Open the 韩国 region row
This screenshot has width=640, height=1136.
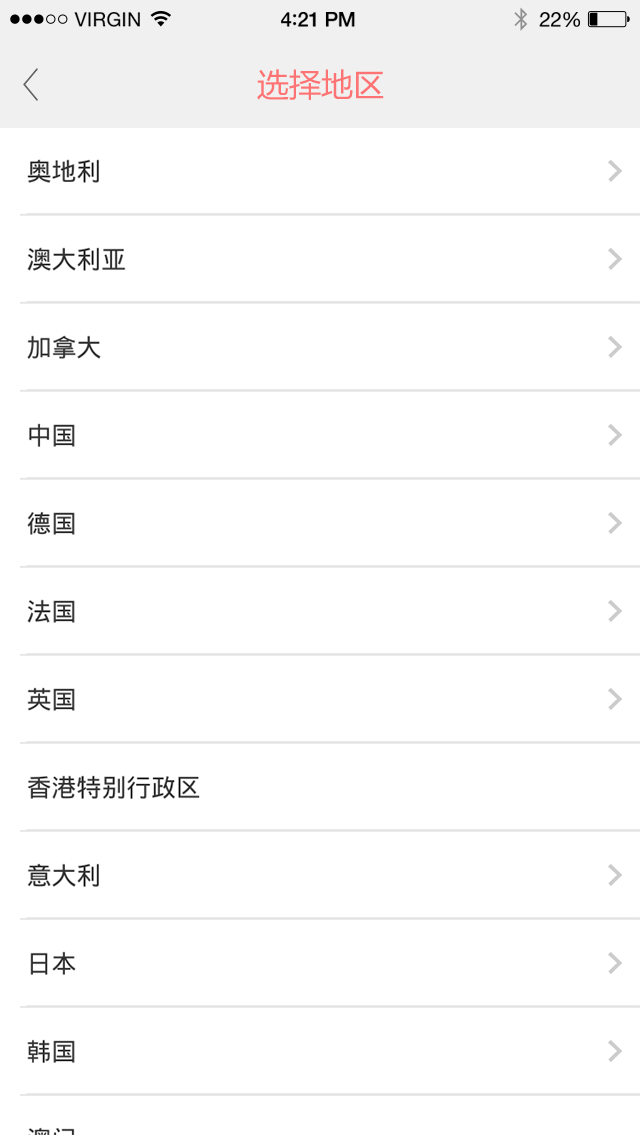coord(320,1051)
